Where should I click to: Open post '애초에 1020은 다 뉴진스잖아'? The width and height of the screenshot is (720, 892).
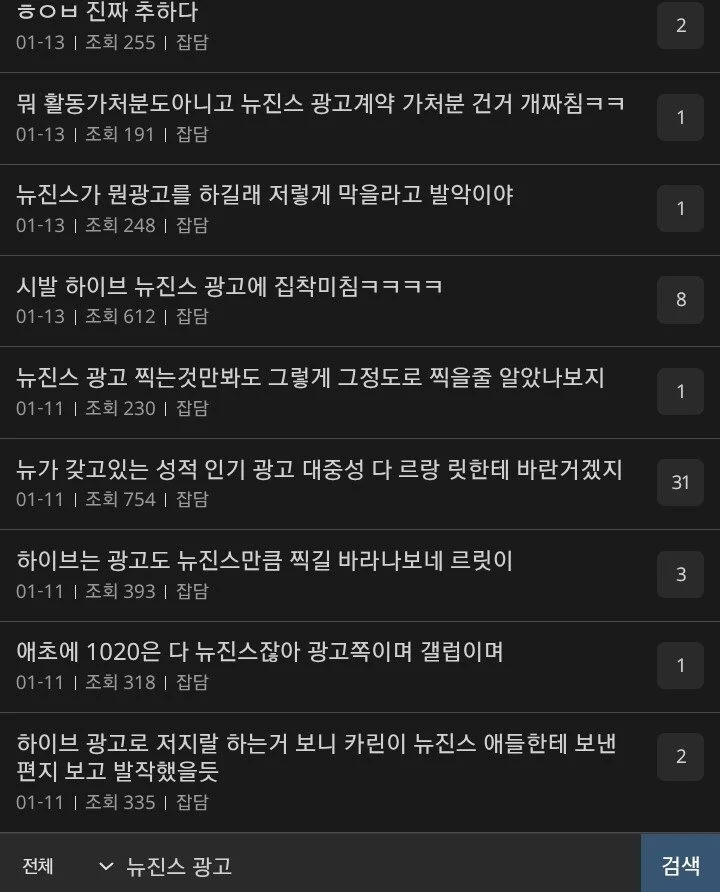click(260, 652)
